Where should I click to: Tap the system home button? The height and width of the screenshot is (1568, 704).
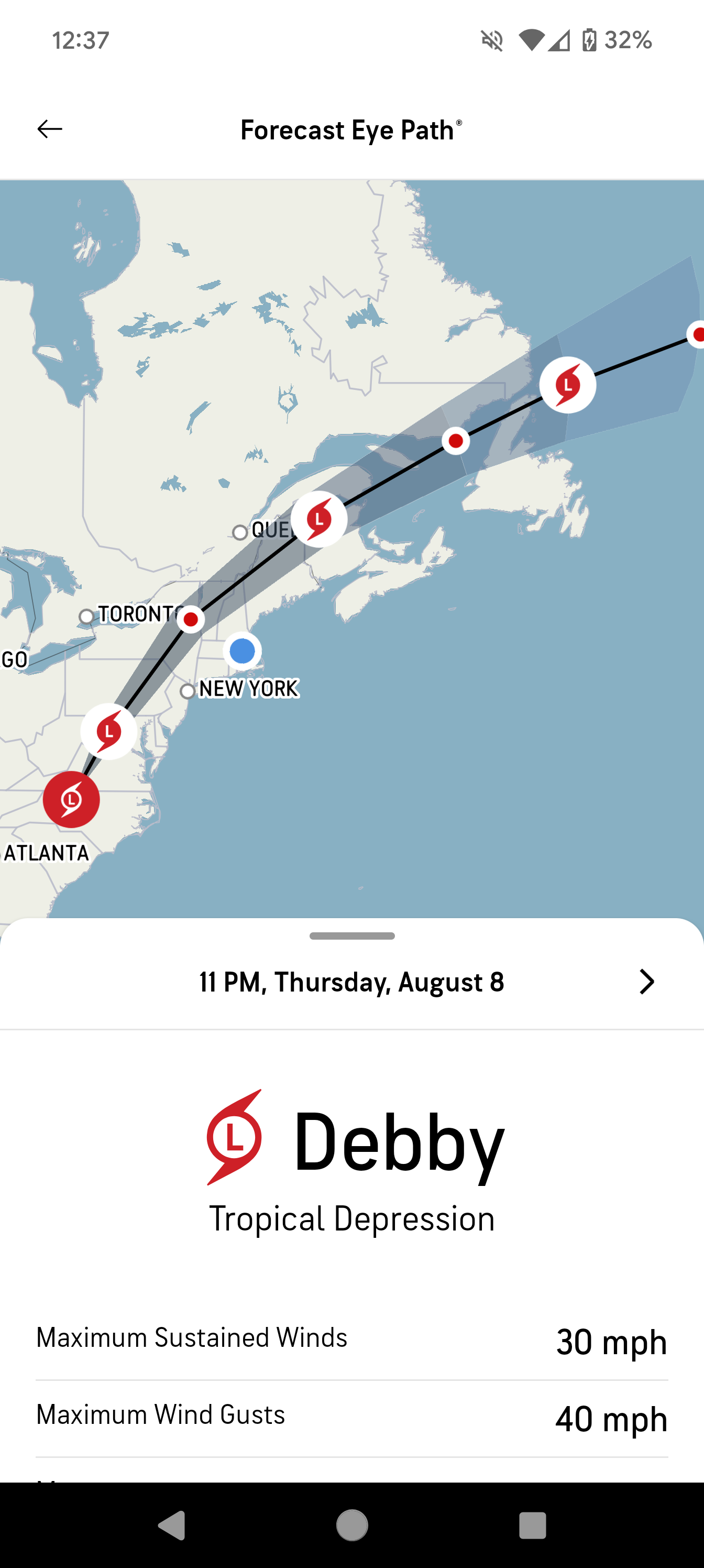click(351, 1526)
